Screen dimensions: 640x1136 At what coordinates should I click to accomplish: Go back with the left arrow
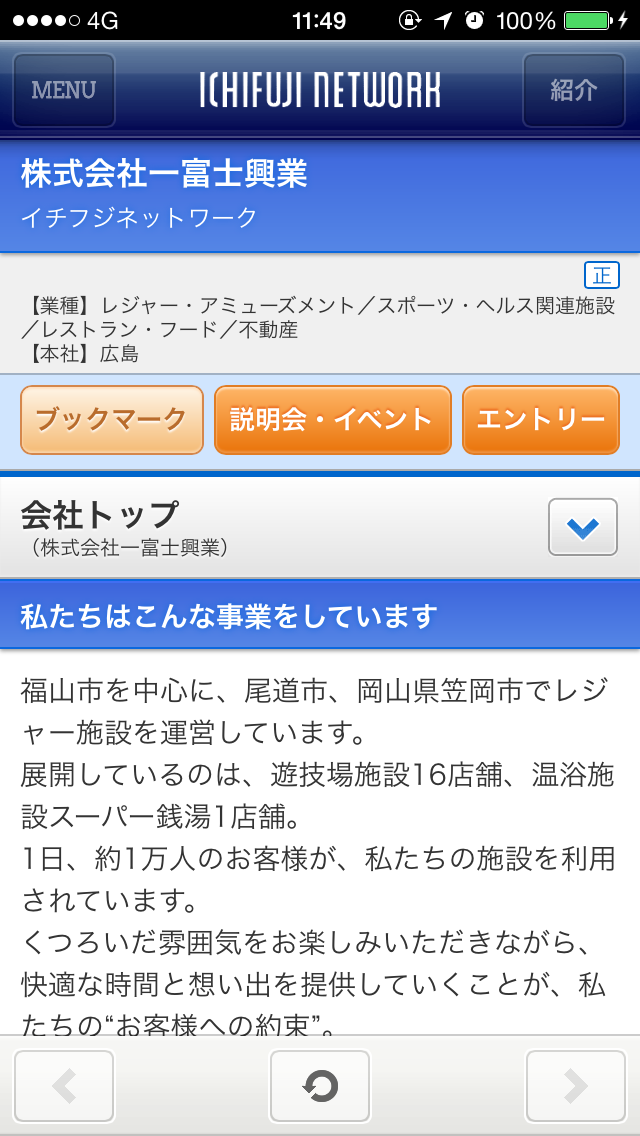64,1085
